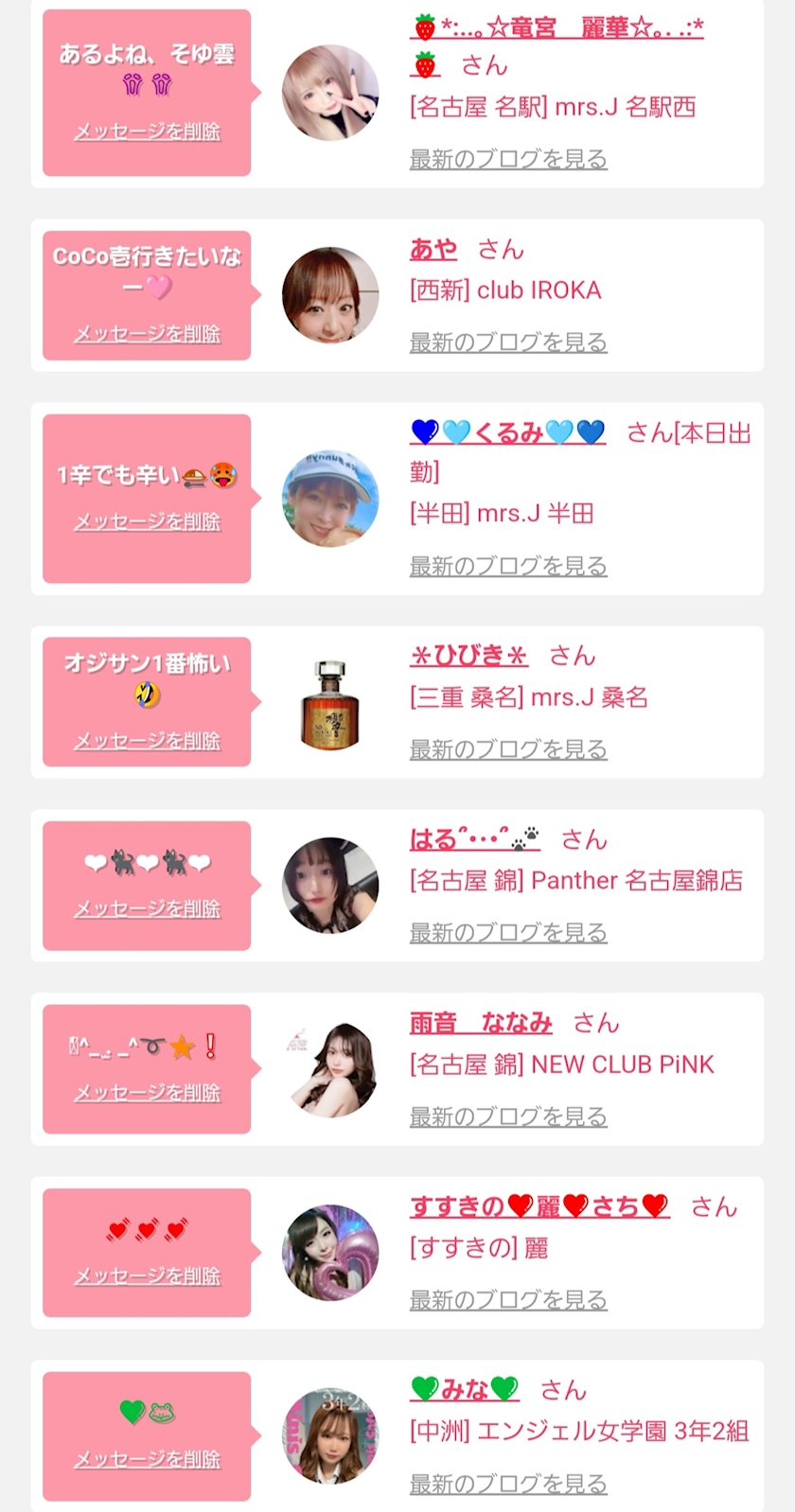View the latest blog of くるみ
The image size is (795, 1512).
tap(508, 566)
